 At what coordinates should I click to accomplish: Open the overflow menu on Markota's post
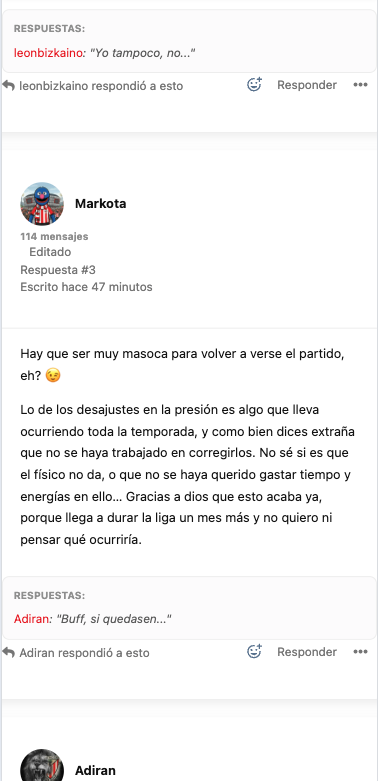360,652
